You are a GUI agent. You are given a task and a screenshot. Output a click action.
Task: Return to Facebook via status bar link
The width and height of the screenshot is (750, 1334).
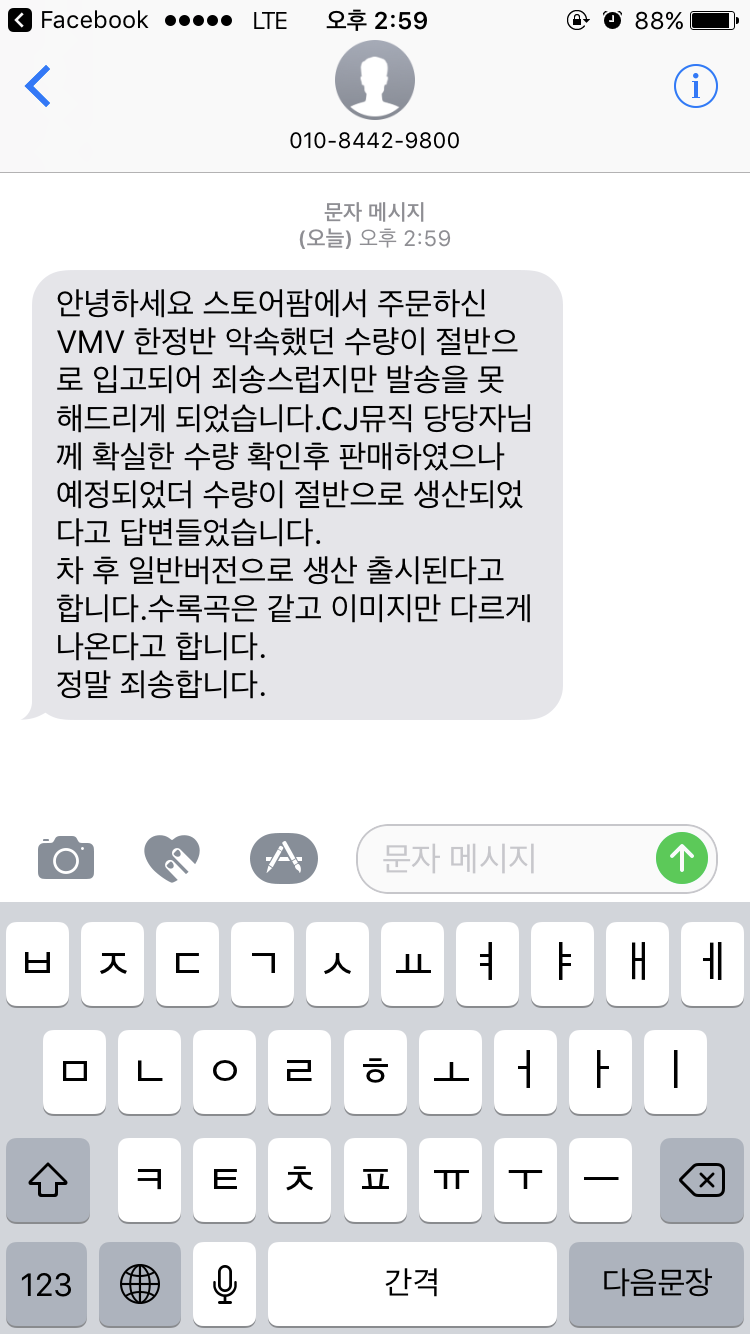click(x=80, y=20)
